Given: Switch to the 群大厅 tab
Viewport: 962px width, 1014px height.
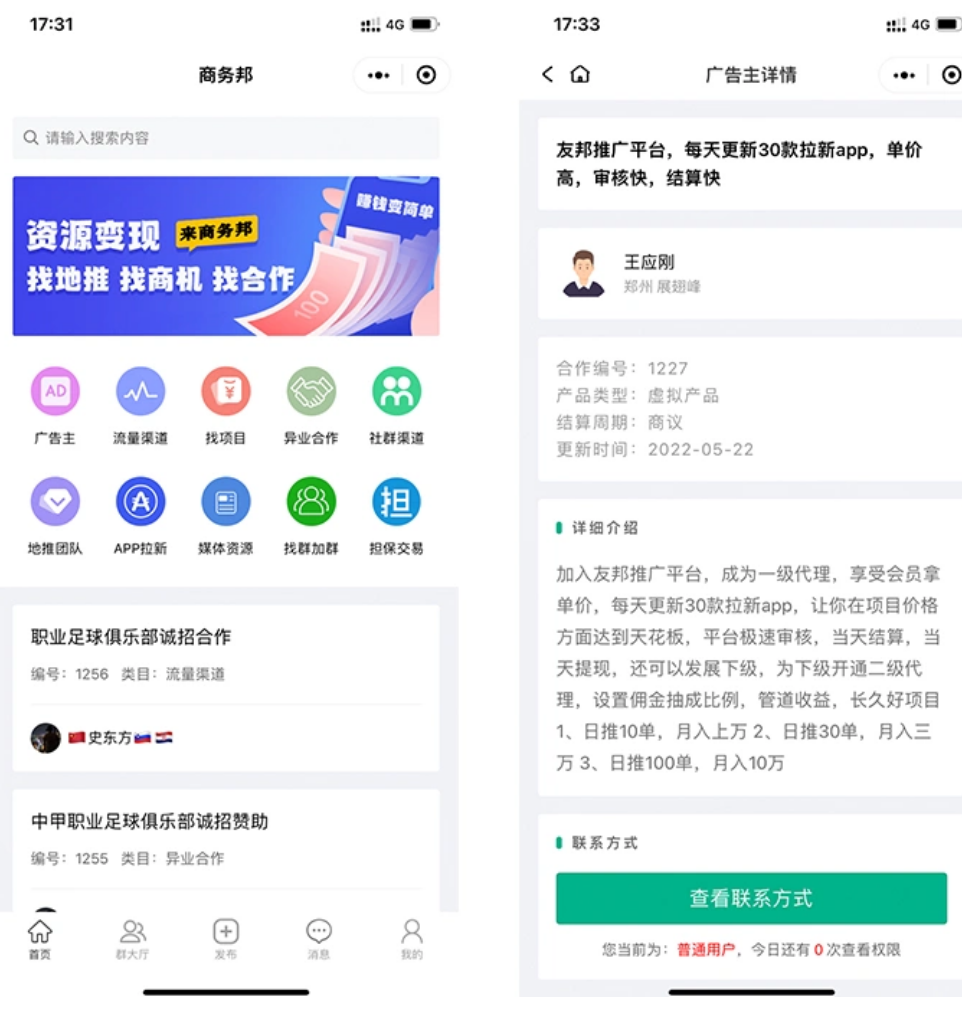Looking at the screenshot, I should [132, 939].
